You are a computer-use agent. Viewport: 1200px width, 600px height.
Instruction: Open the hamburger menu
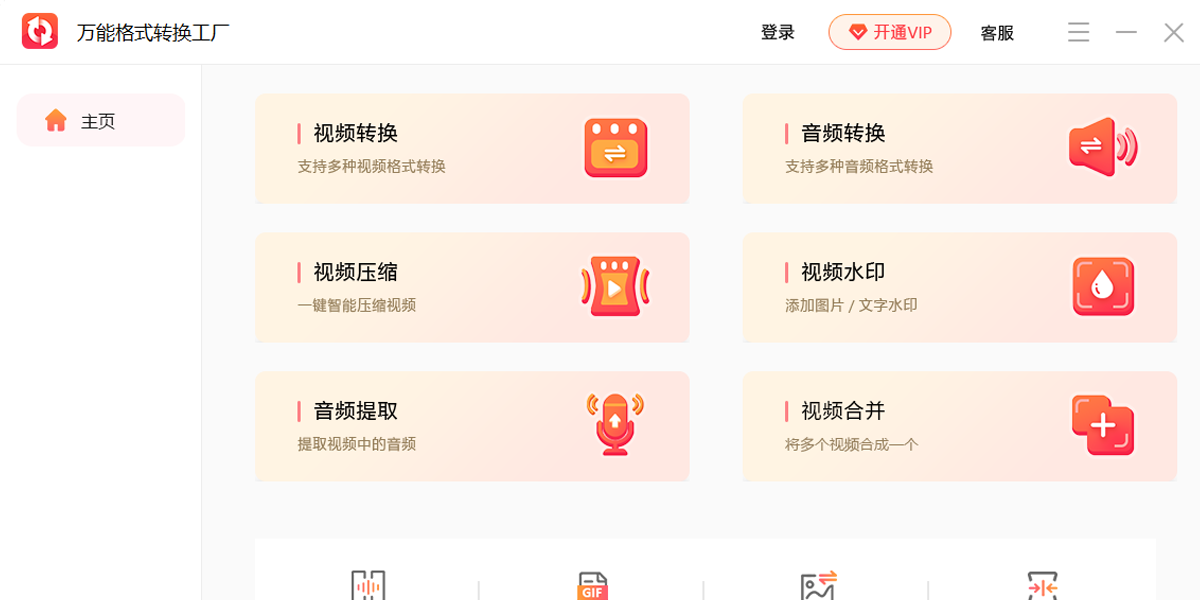pos(1078,32)
